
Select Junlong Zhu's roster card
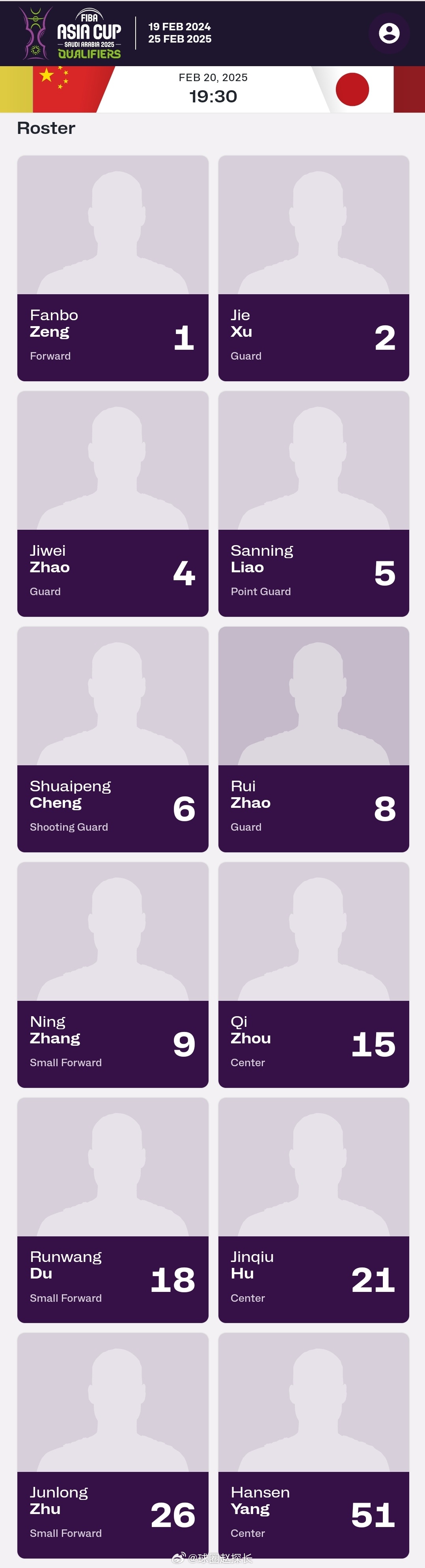(113, 1446)
